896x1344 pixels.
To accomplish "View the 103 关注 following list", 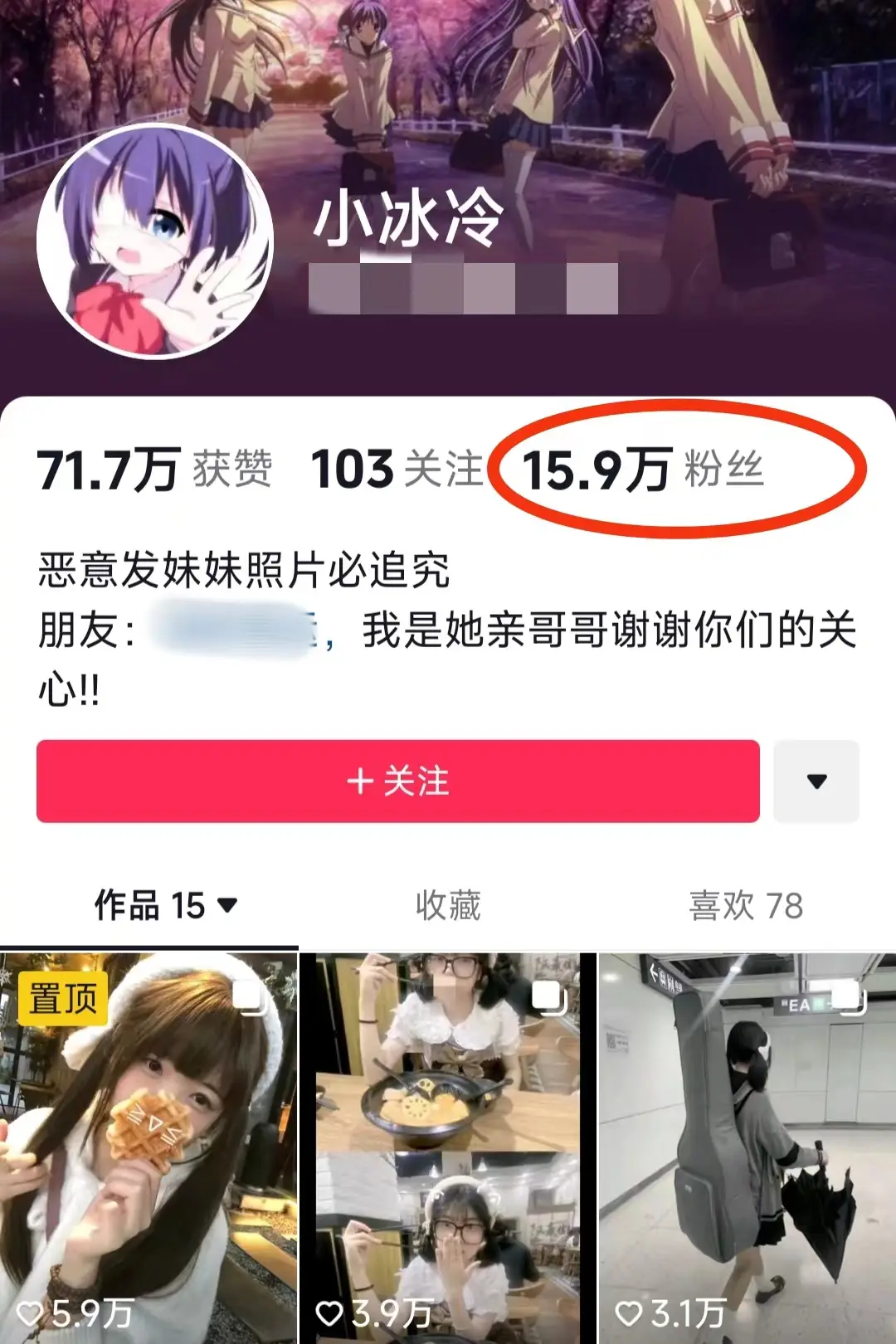I will pos(397,470).
